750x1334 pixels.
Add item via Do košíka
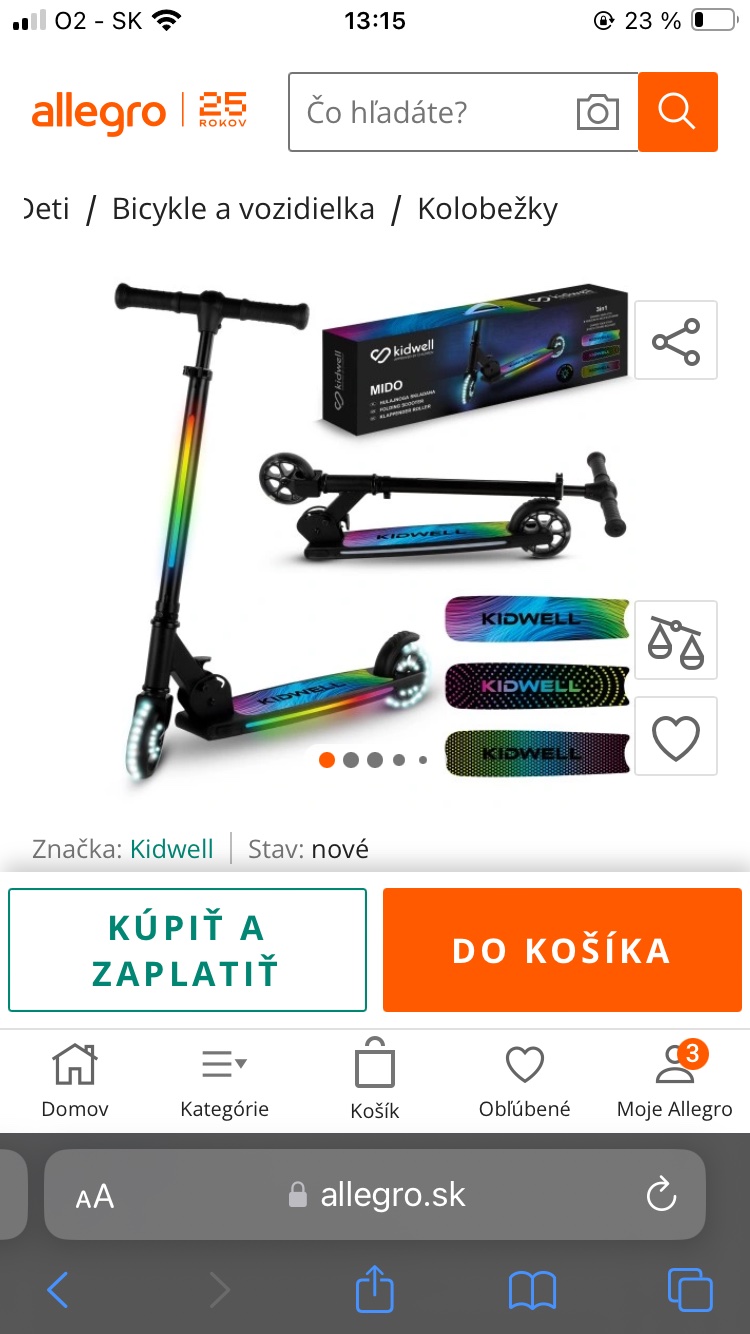[x=562, y=950]
